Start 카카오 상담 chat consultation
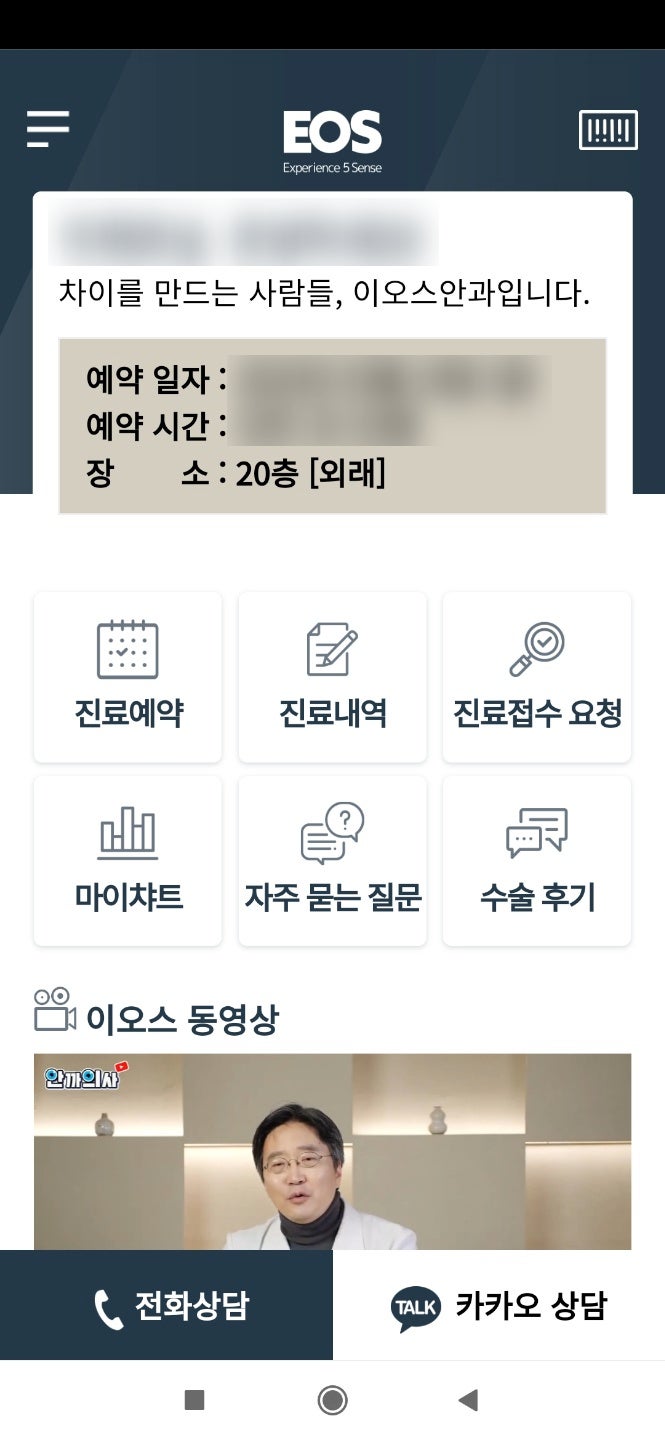Viewport: 665px width, 1440px height. (x=499, y=1305)
